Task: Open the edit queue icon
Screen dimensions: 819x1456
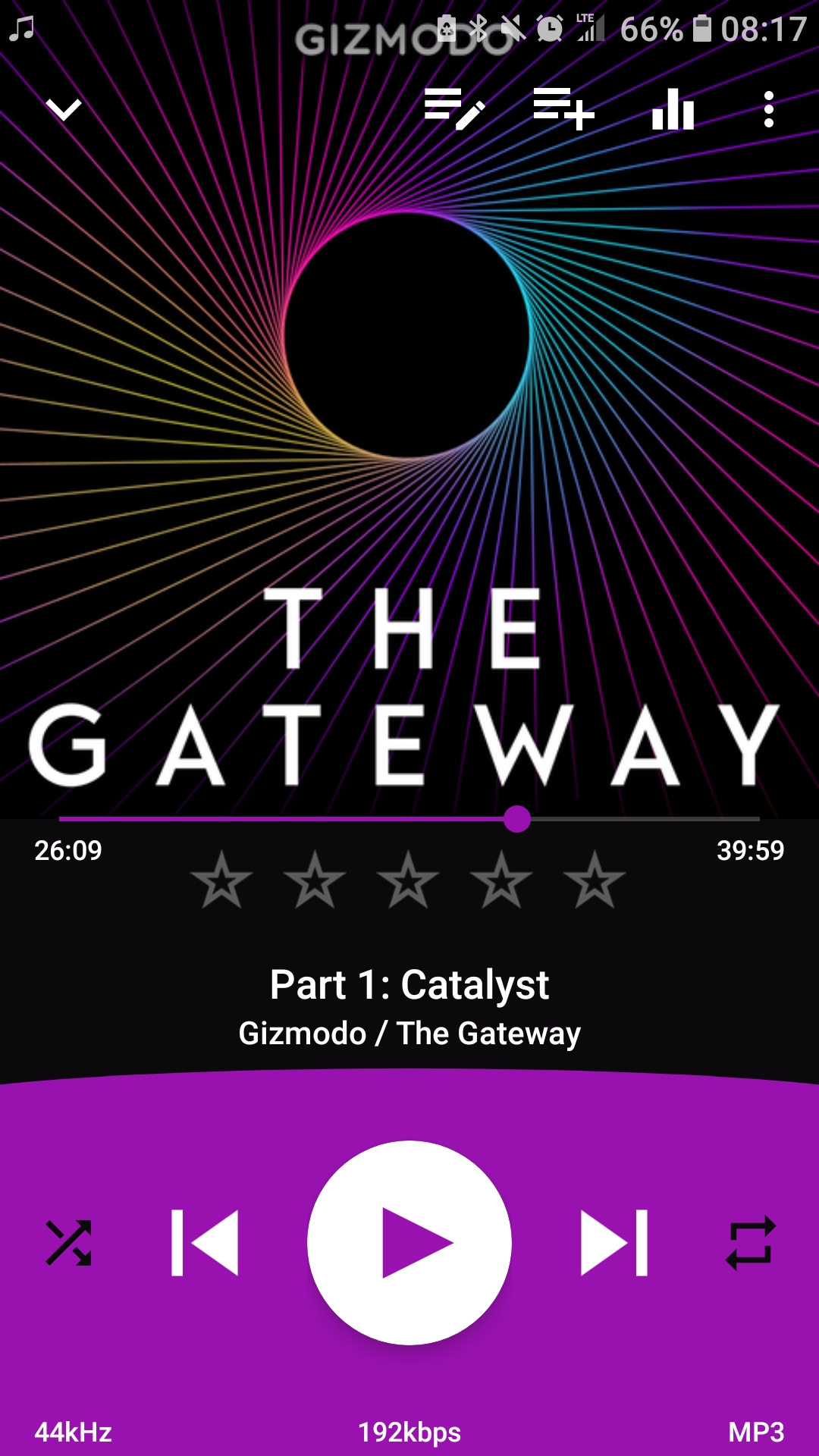Action: tap(454, 110)
